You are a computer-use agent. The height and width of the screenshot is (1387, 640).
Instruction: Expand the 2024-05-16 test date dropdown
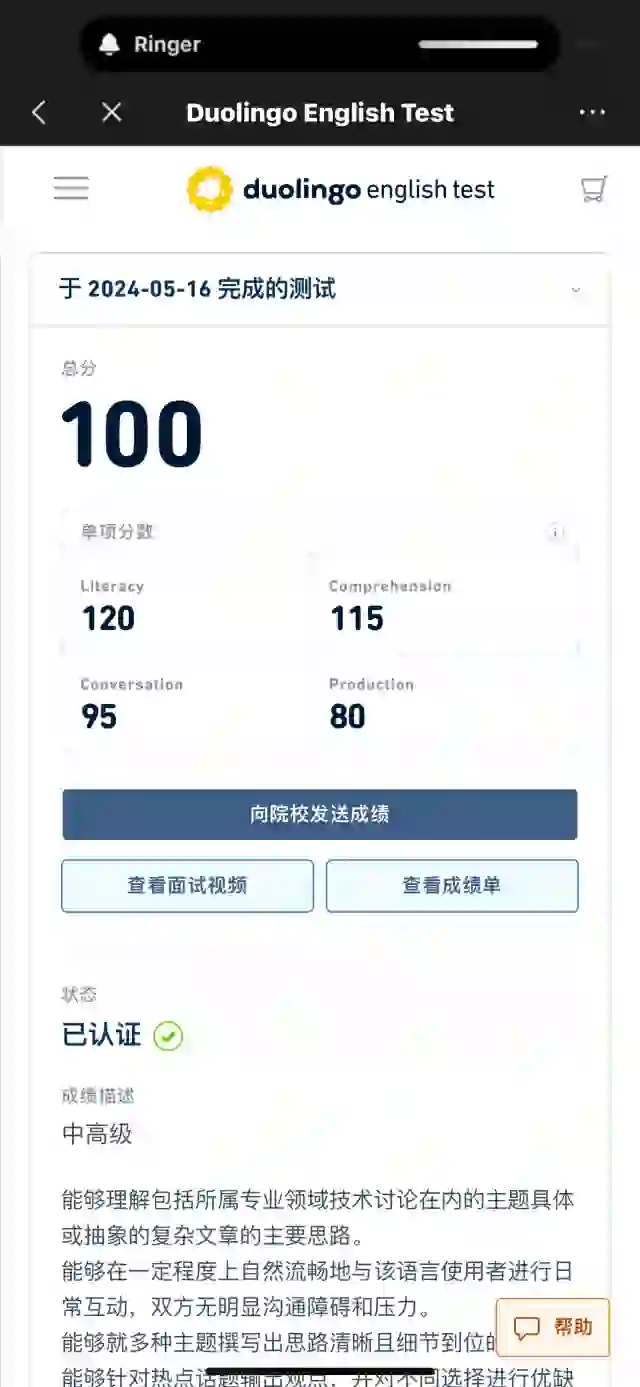pyautogui.click(x=576, y=290)
